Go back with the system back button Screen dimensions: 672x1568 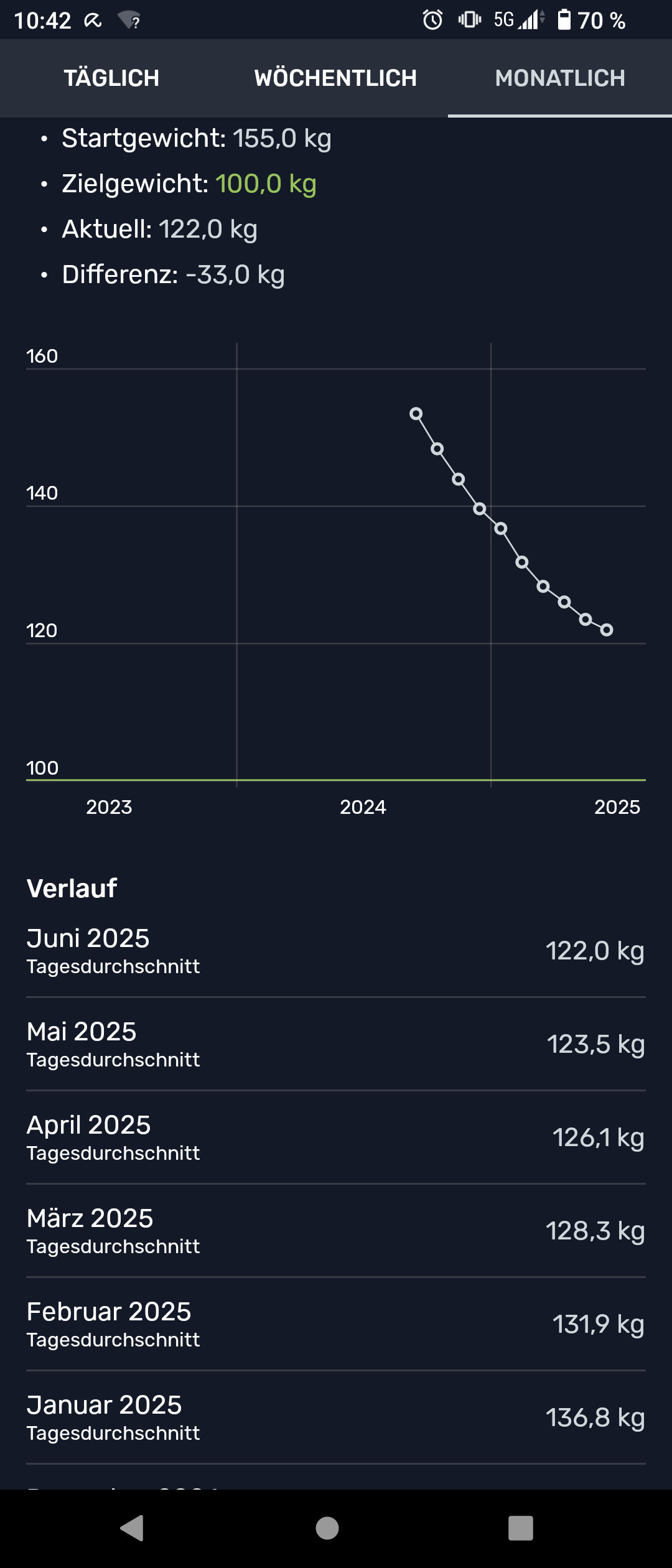pos(132,1528)
